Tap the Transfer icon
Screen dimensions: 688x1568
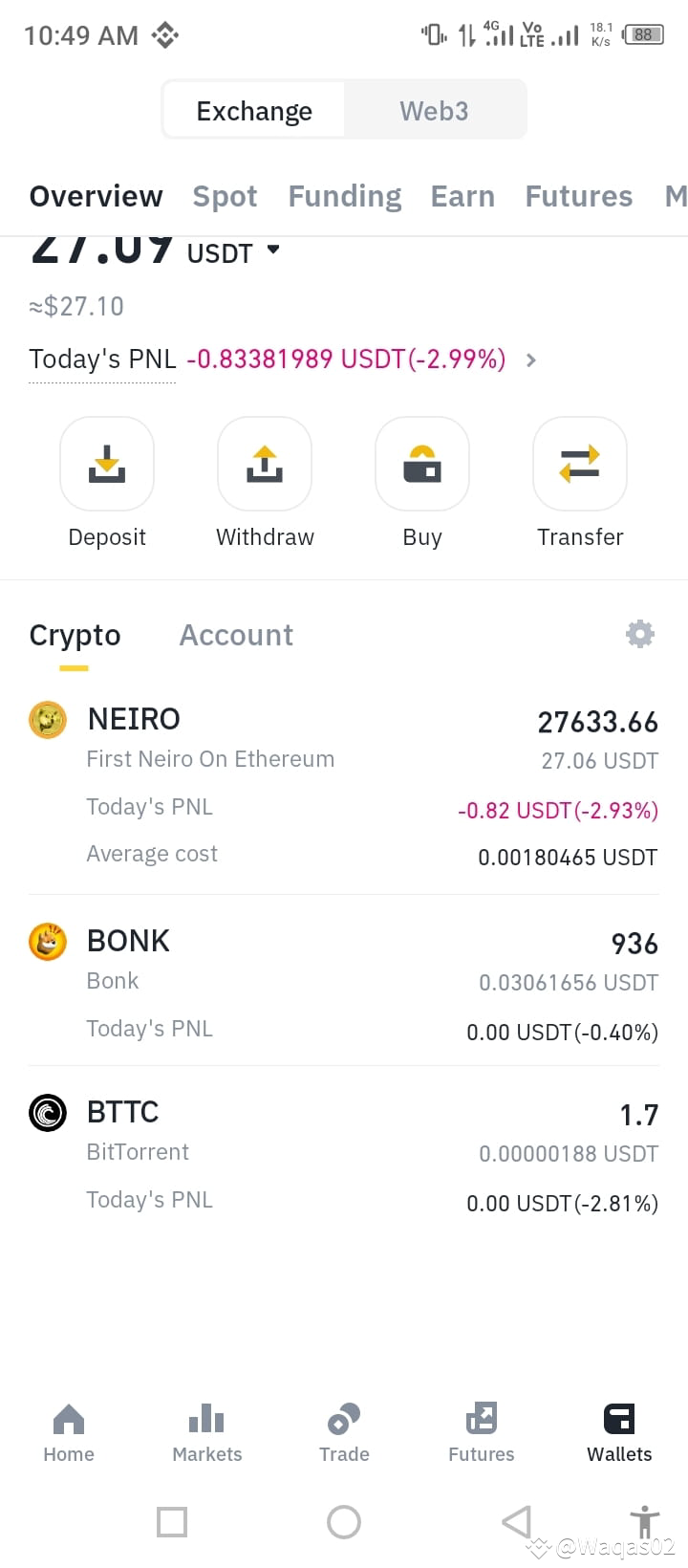click(x=579, y=464)
